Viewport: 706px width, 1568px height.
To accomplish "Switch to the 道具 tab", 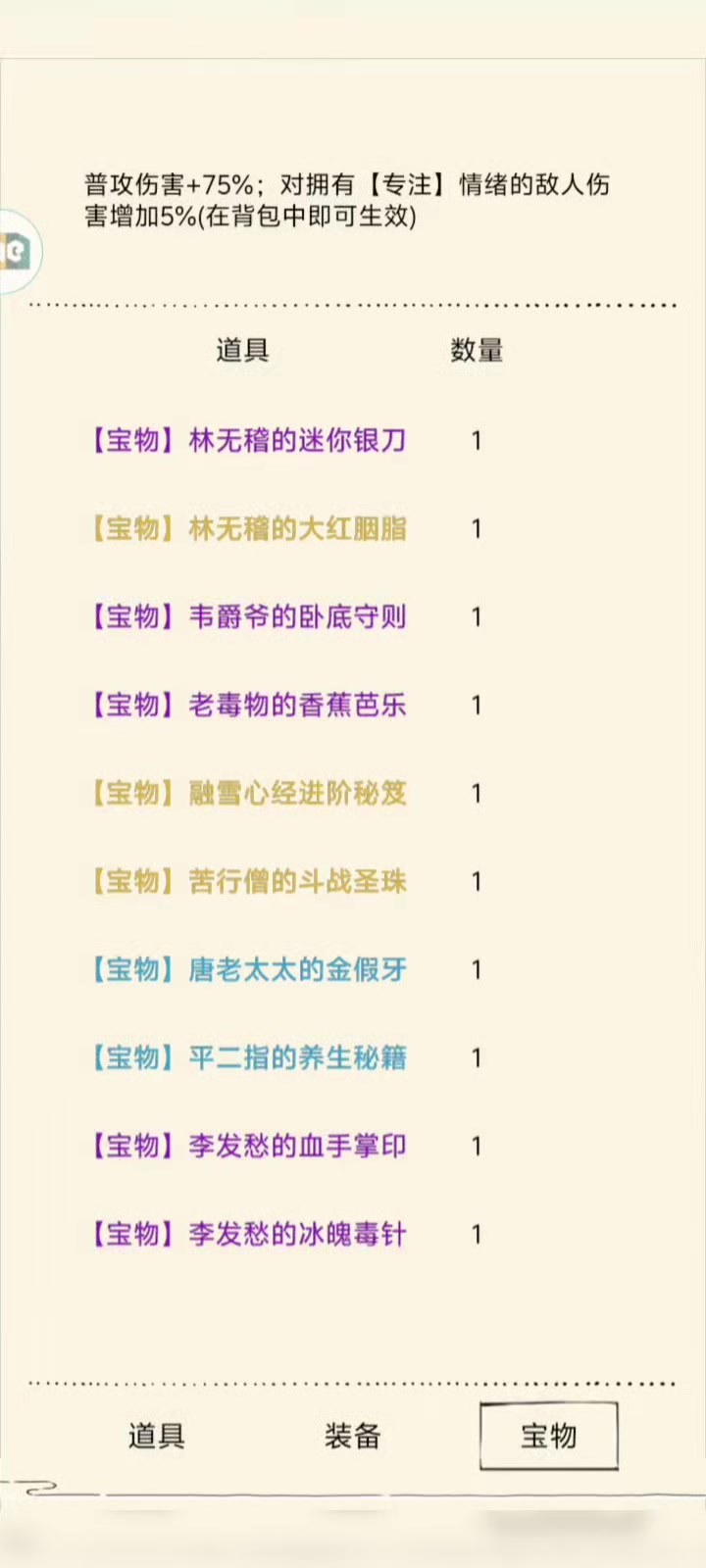I will (156, 1436).
